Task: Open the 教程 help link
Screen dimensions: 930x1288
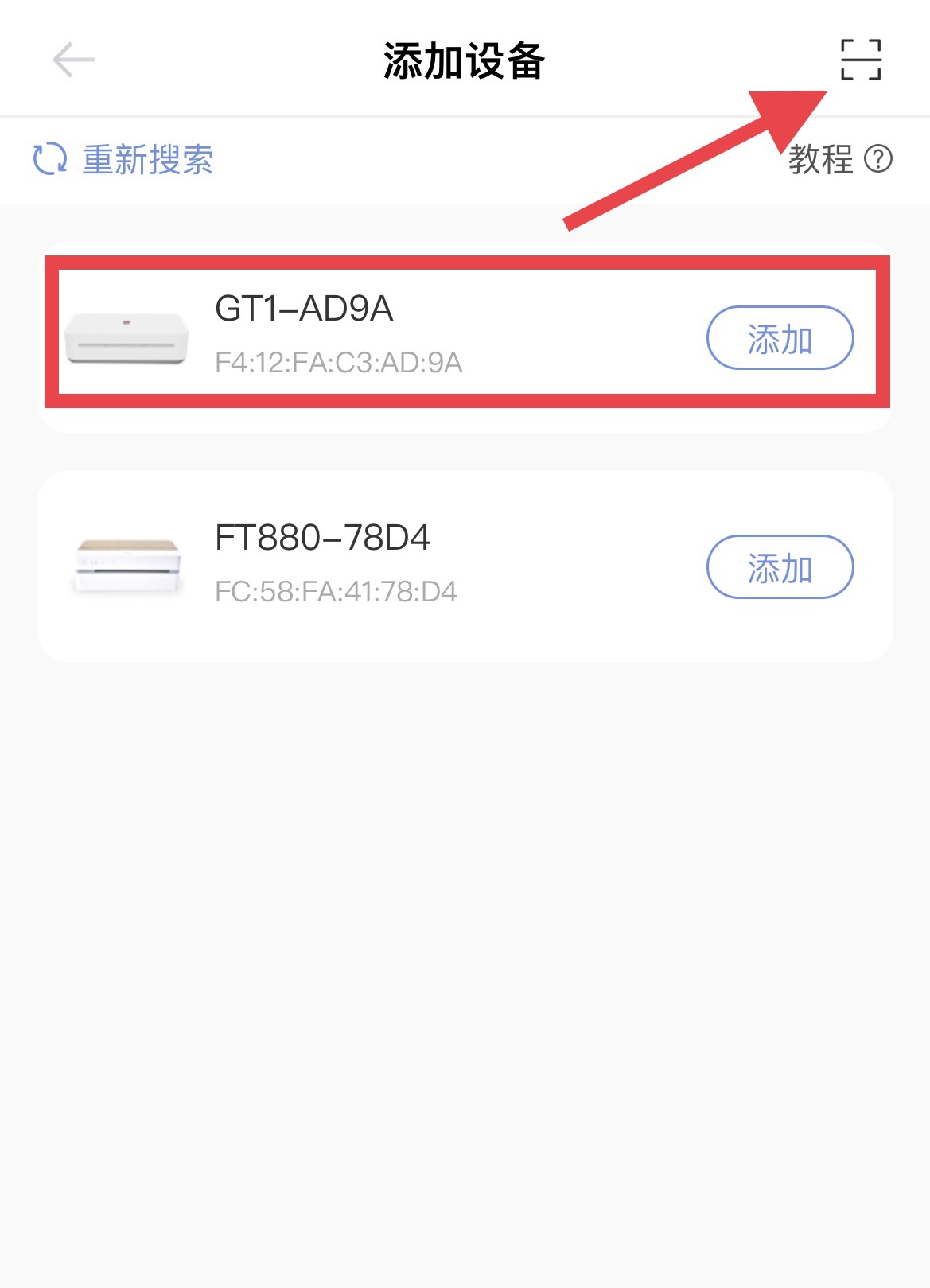Action: click(x=840, y=159)
